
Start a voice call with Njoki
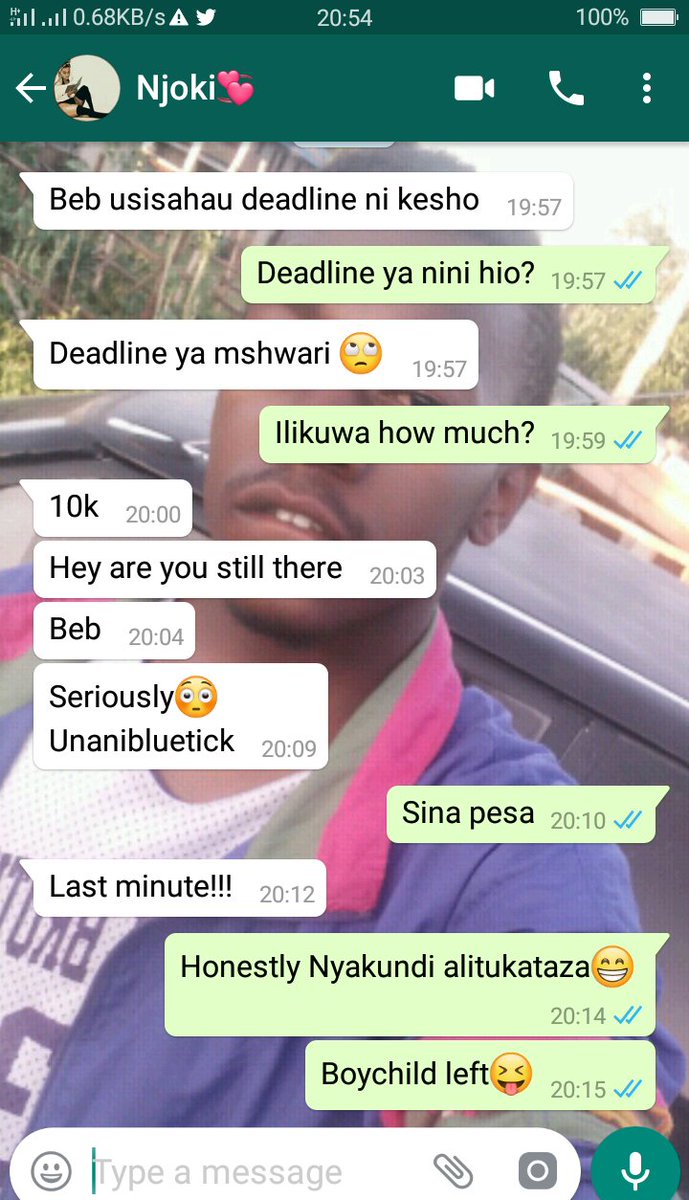566,89
